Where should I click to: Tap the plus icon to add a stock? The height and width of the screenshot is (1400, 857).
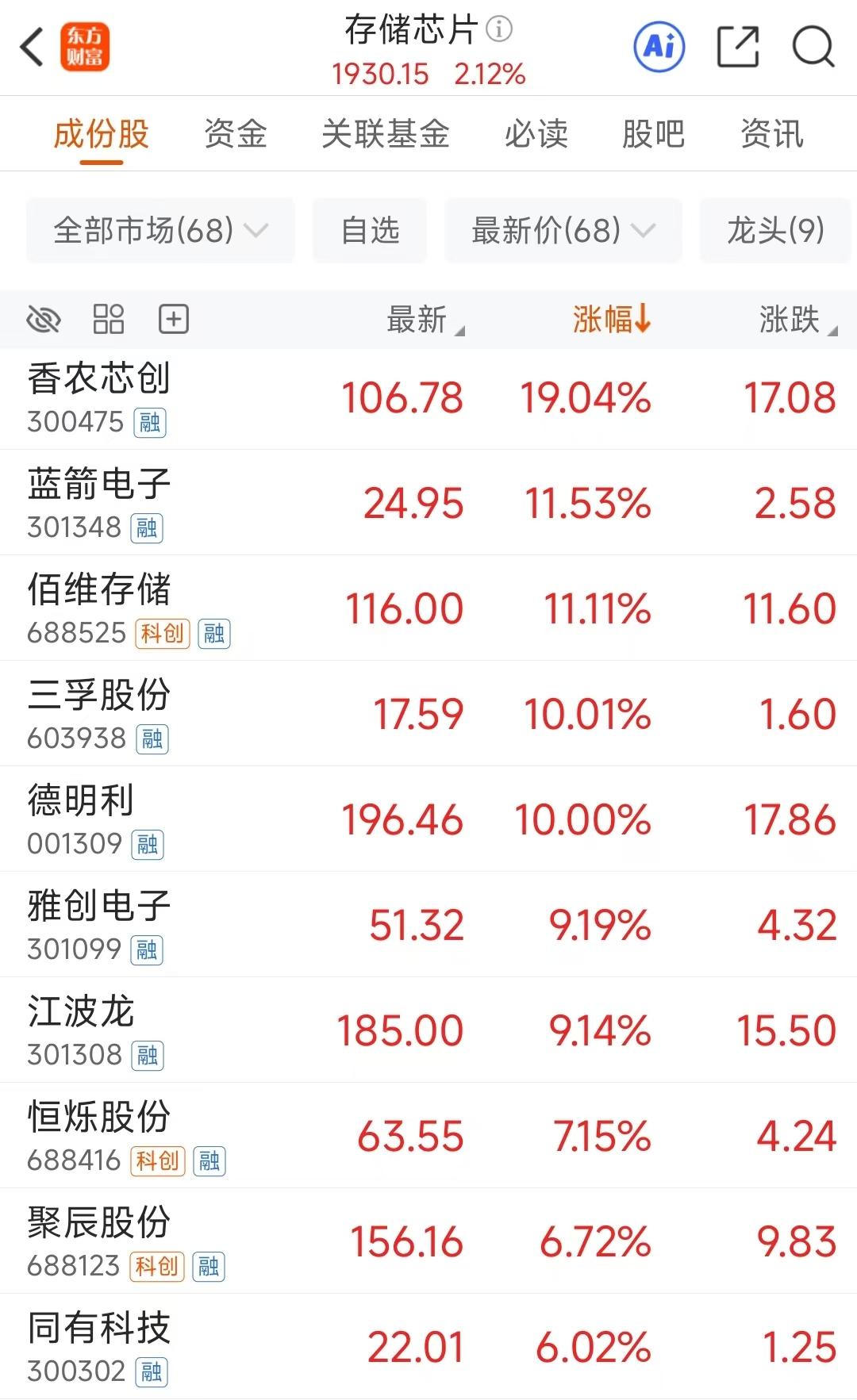tap(174, 320)
